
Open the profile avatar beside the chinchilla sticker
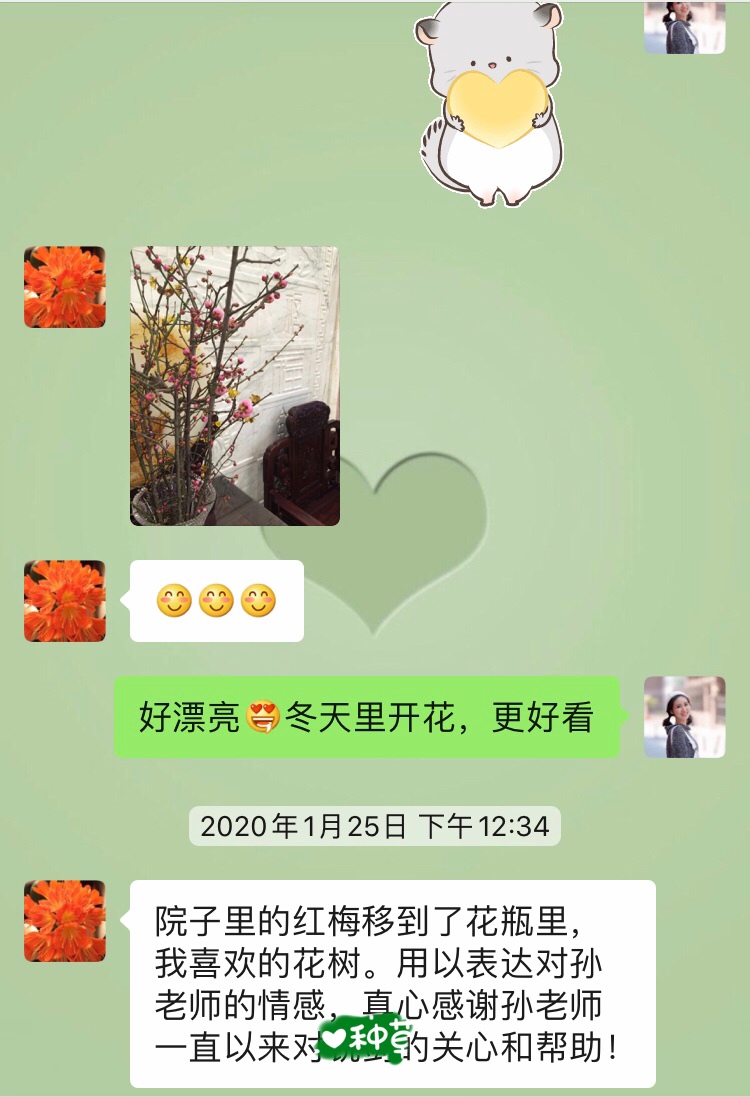684,26
